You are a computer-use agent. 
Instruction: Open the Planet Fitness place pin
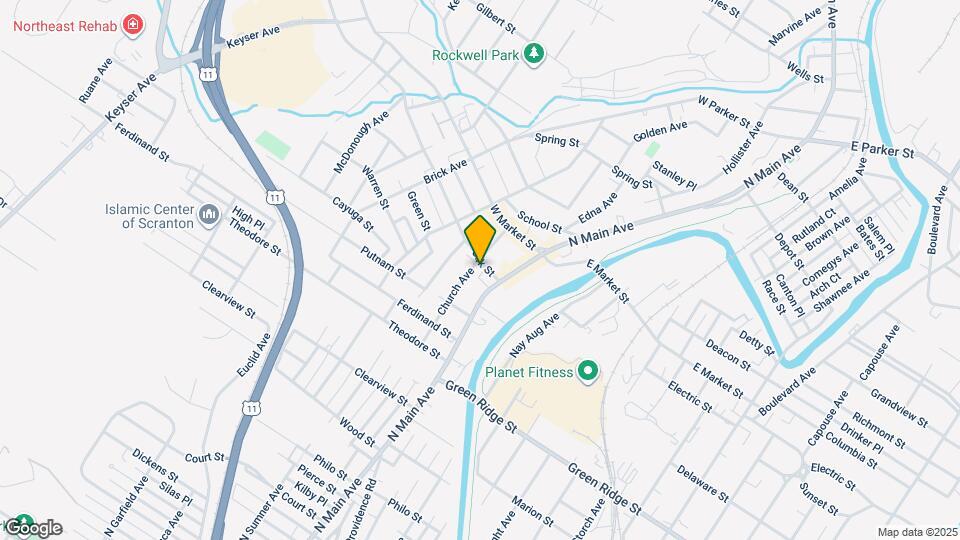tap(588, 373)
